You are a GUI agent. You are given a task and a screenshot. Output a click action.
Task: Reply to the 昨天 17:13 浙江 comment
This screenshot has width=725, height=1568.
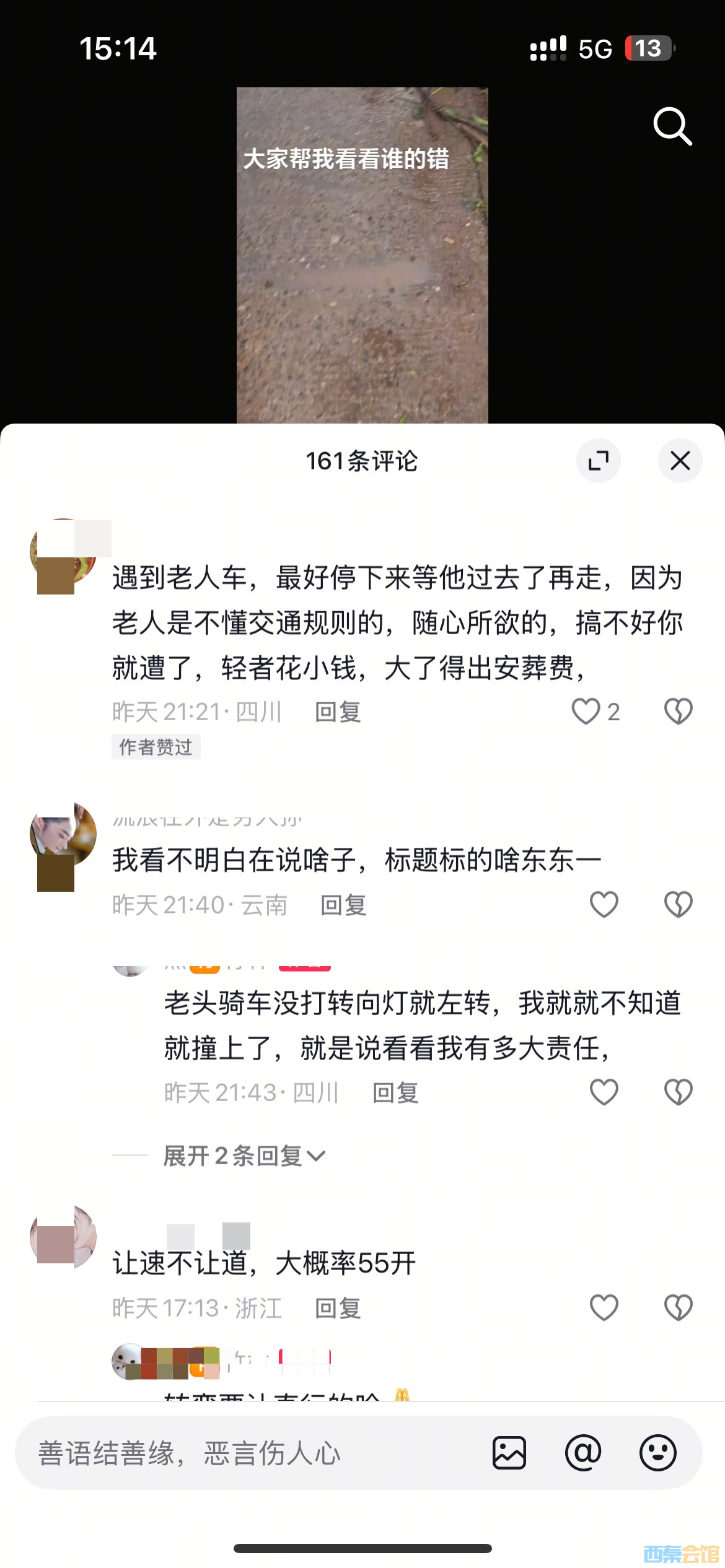pos(338,1309)
